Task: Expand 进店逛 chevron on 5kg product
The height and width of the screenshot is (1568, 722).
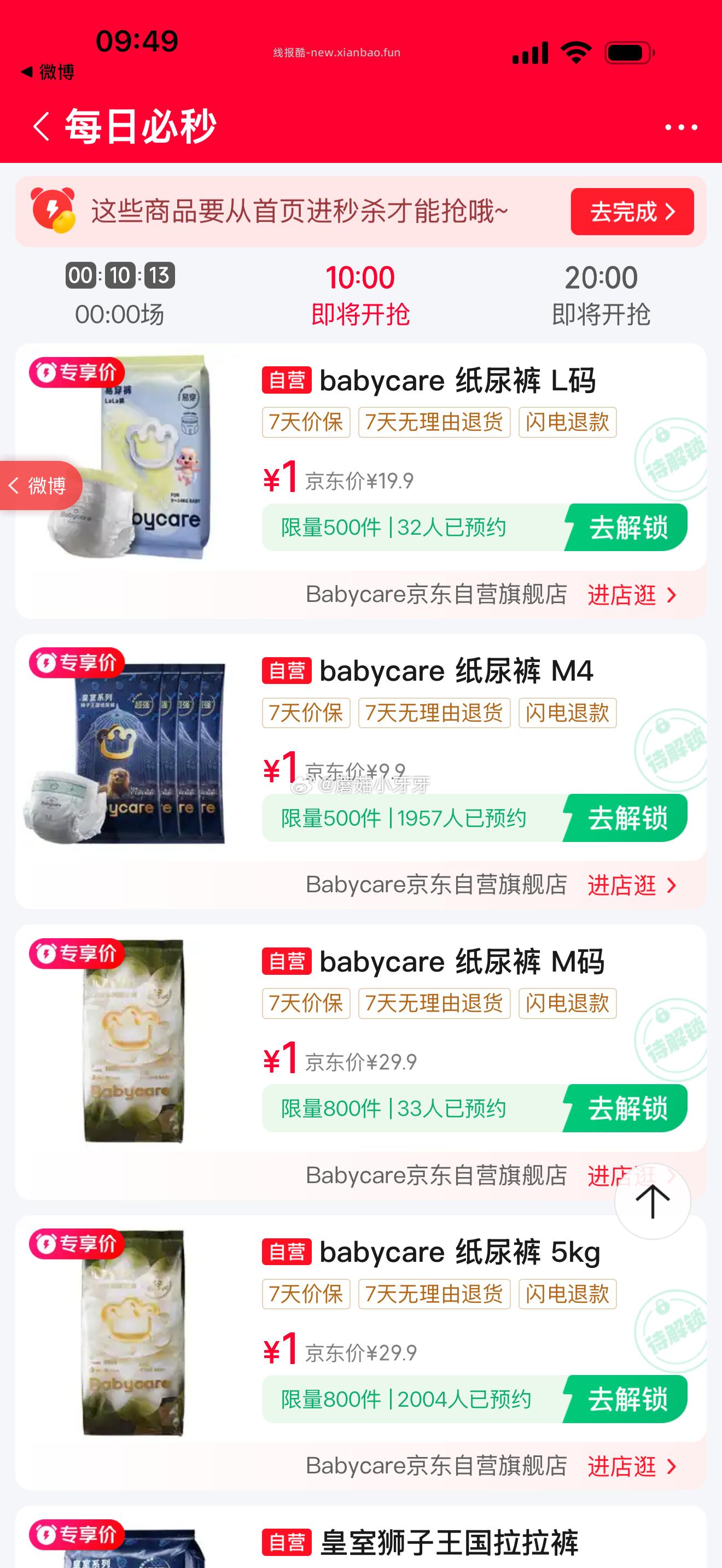Action: coord(669,1467)
